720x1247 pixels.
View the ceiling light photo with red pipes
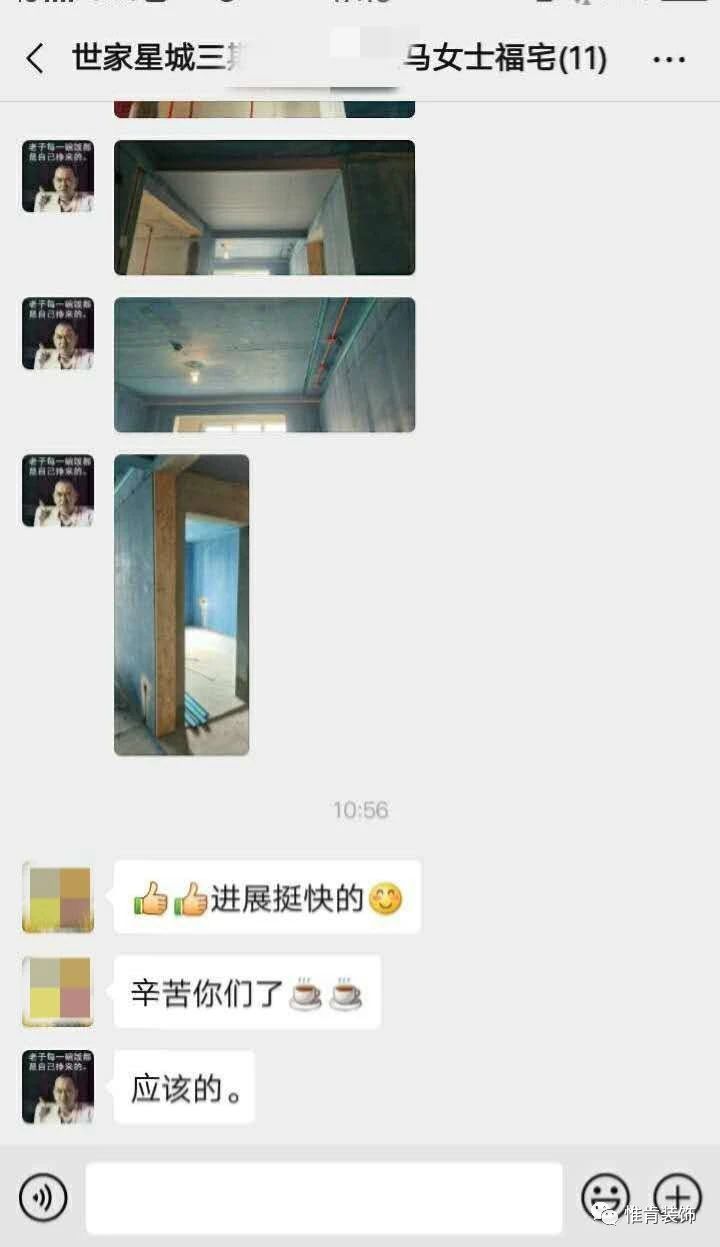[264, 365]
